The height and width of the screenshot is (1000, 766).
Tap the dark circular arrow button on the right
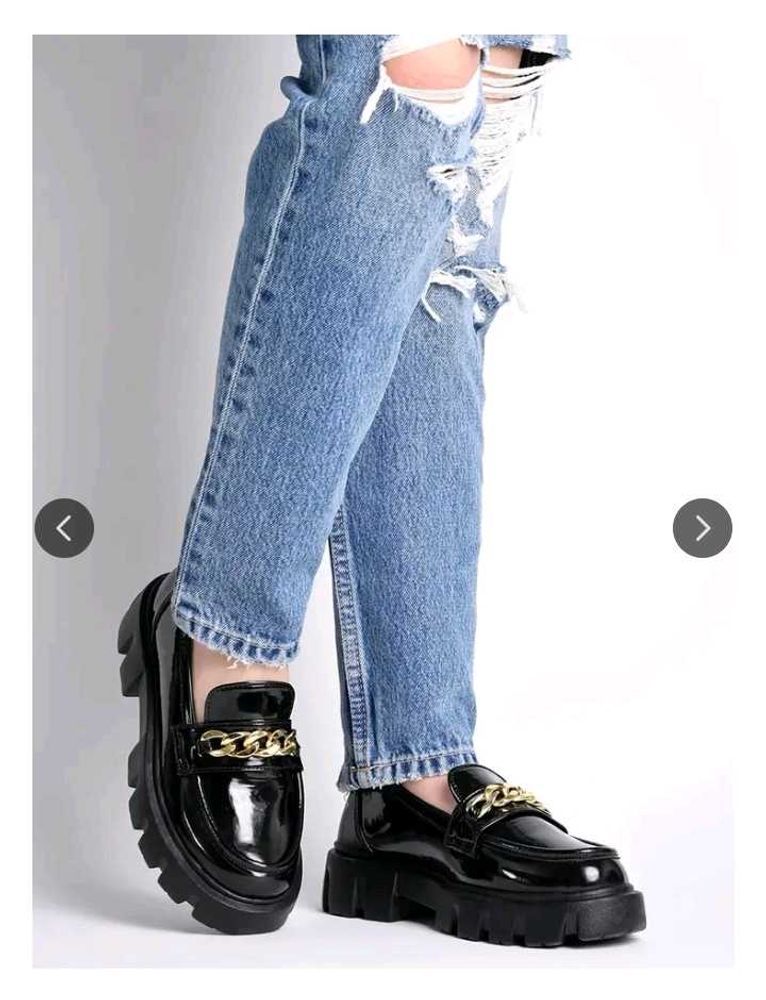700,528
